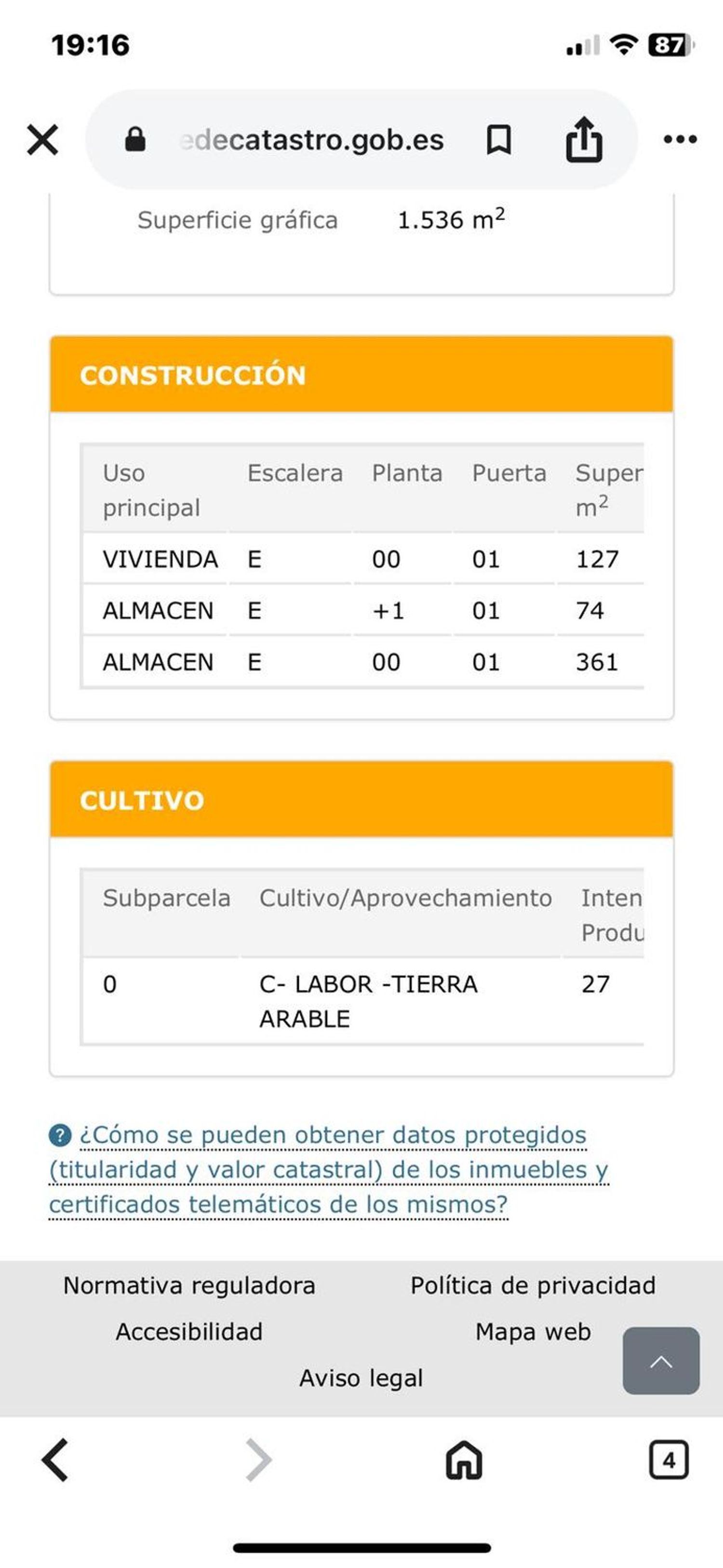This screenshot has width=723, height=1568.
Task: Open the protected data help link
Action: point(328,1169)
